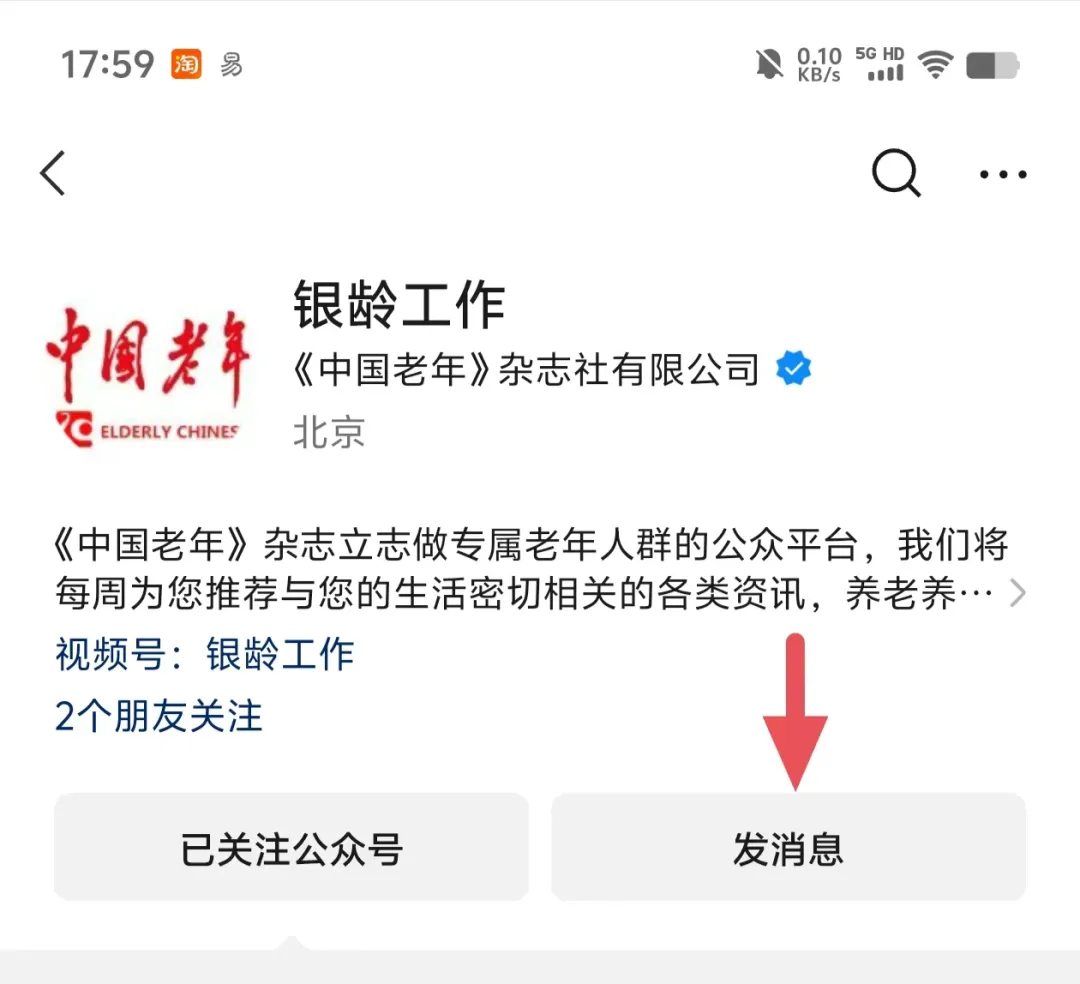Expand the full account description

(x=1017, y=594)
